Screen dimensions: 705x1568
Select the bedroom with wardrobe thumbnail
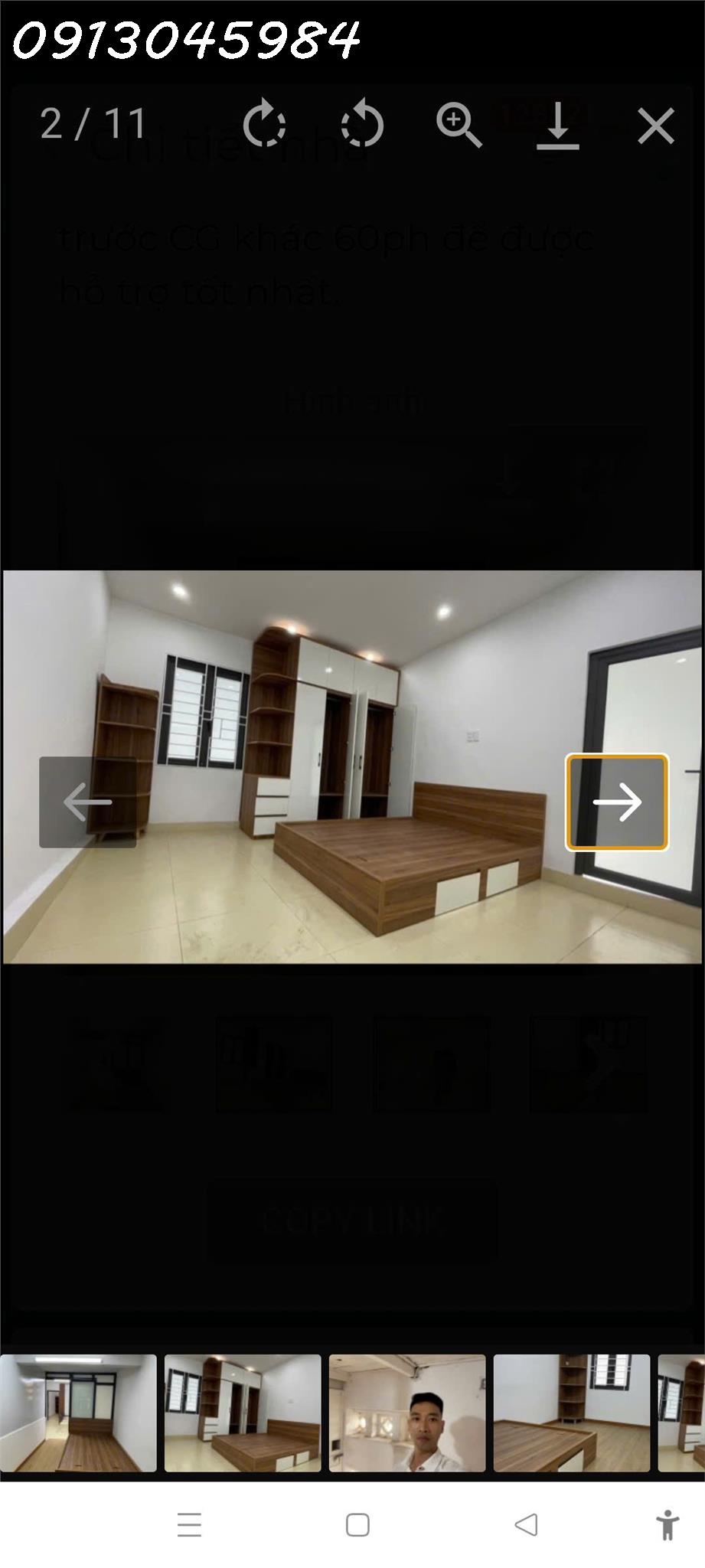coord(243,1413)
